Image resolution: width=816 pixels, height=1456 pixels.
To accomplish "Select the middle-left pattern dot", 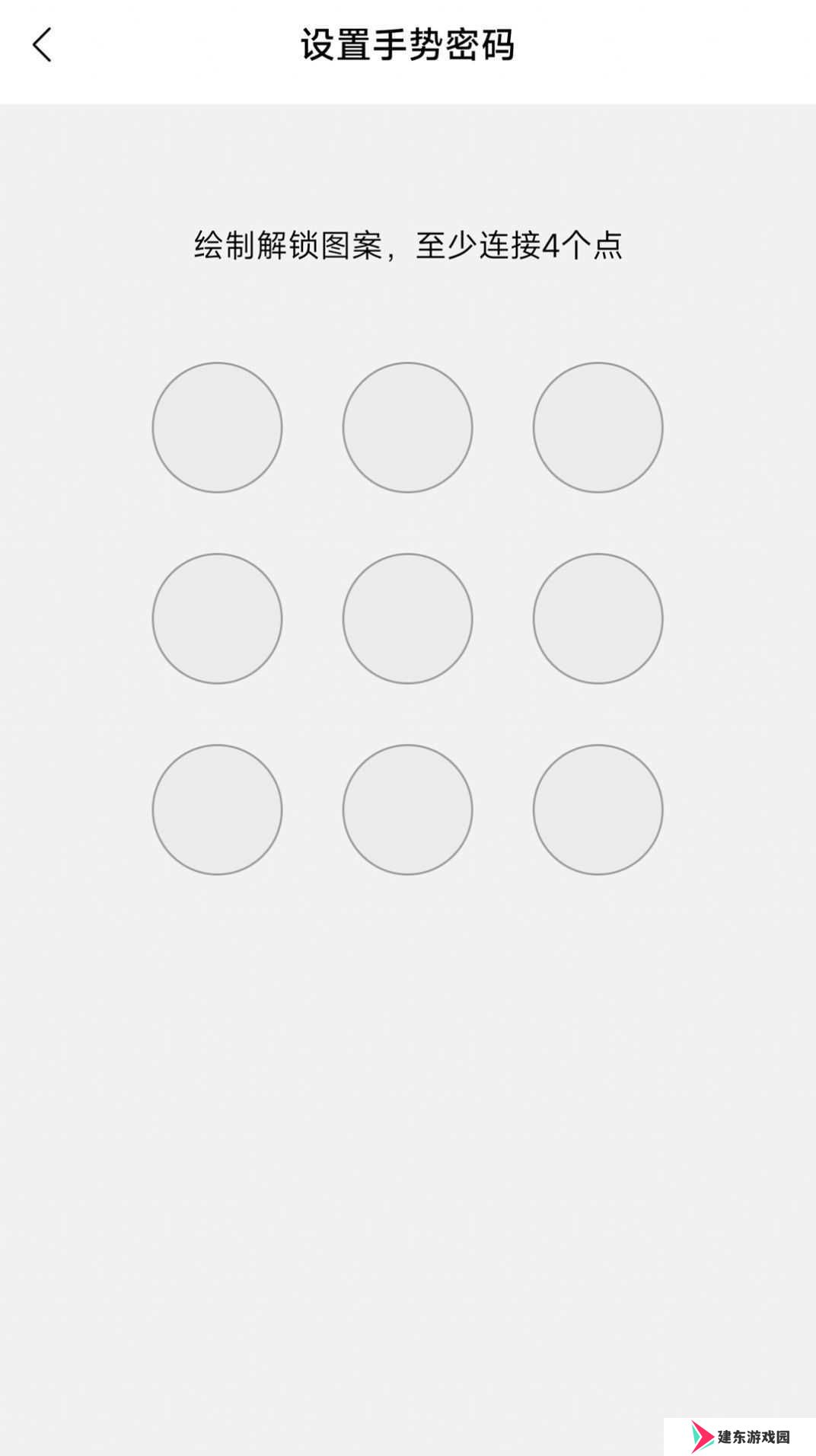I will click(x=217, y=618).
